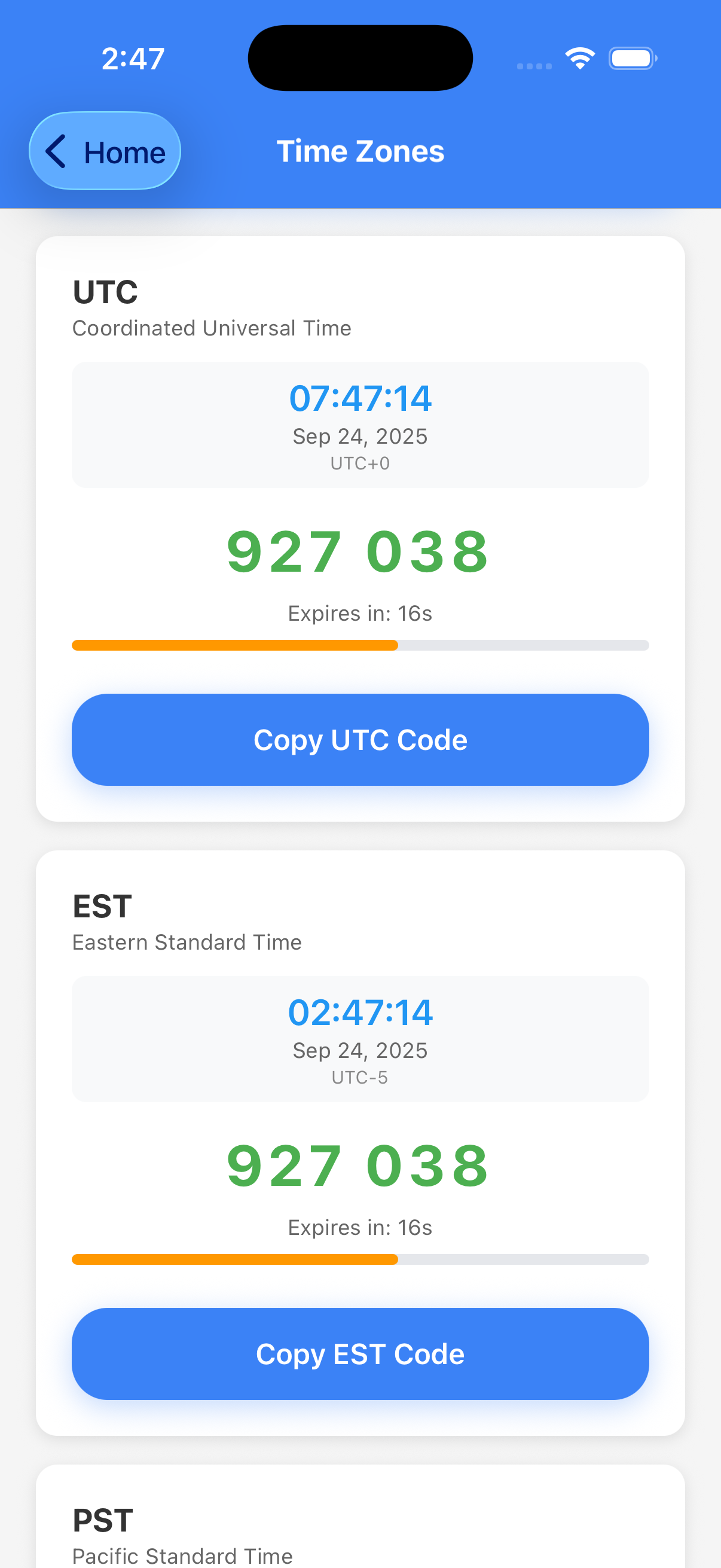Tap the back chevron on the Home button
721x1568 pixels.
pos(57,151)
